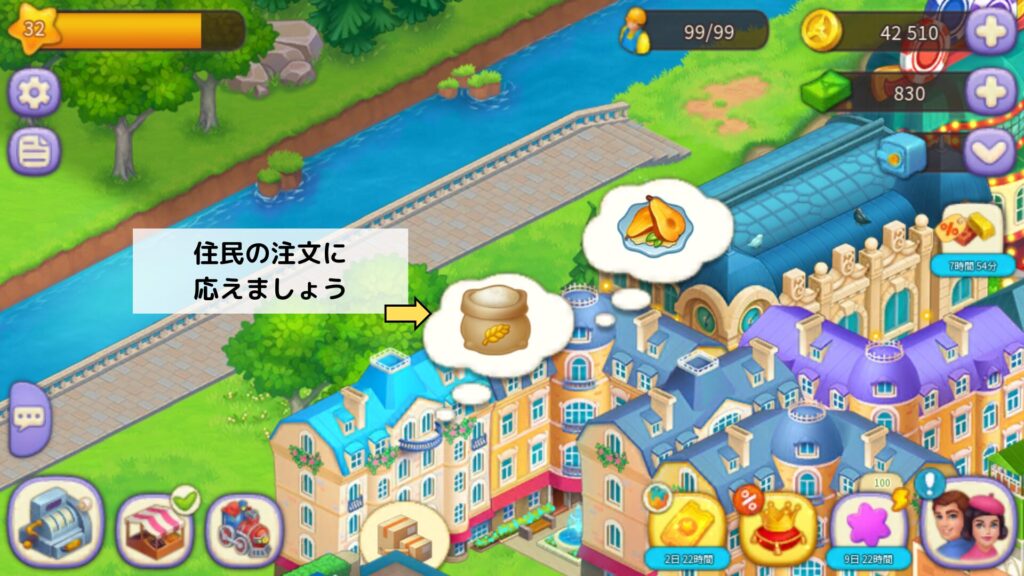Viewport: 1024px width, 576px height.
Task: Add more coins with the plus button
Action: click(x=990, y=33)
